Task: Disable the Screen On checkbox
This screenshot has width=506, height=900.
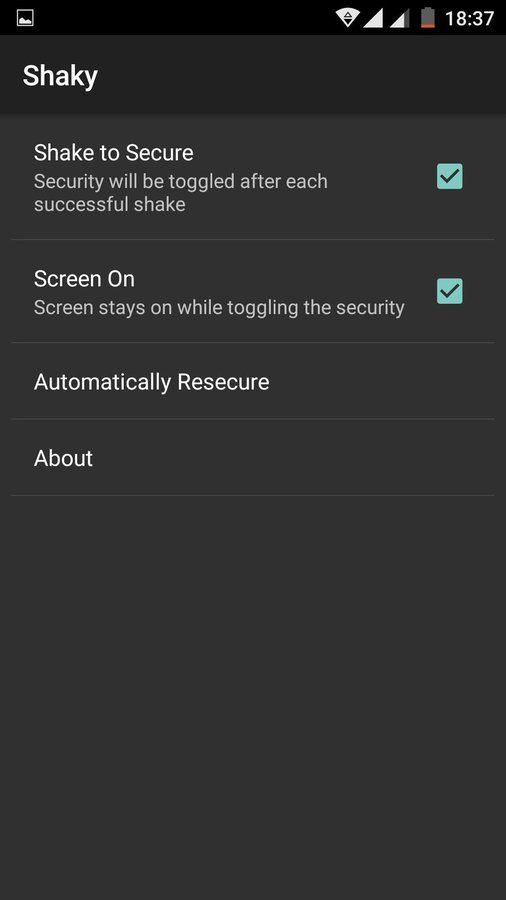Action: (449, 291)
